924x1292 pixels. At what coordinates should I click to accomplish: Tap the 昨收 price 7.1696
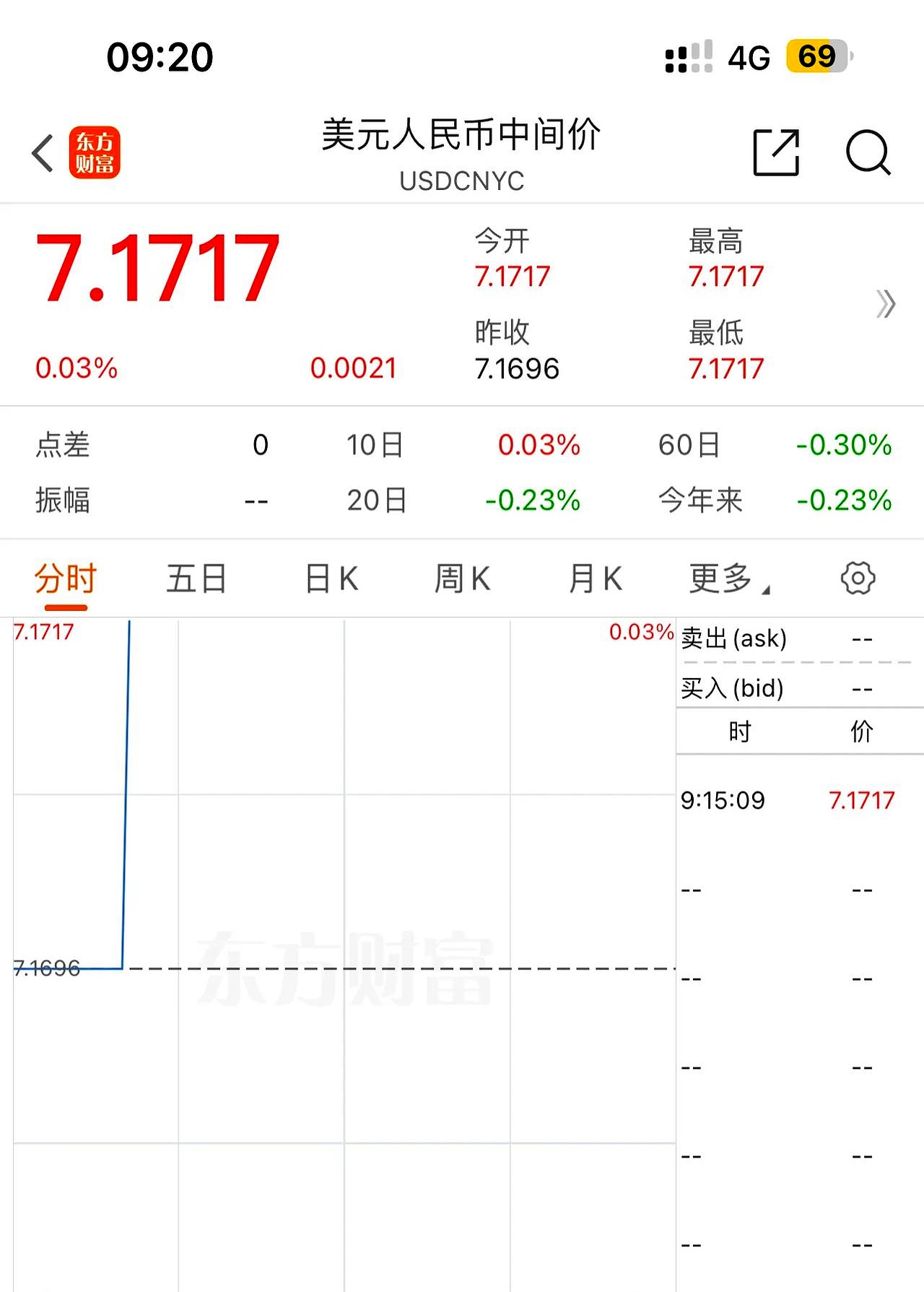pyautogui.click(x=516, y=369)
